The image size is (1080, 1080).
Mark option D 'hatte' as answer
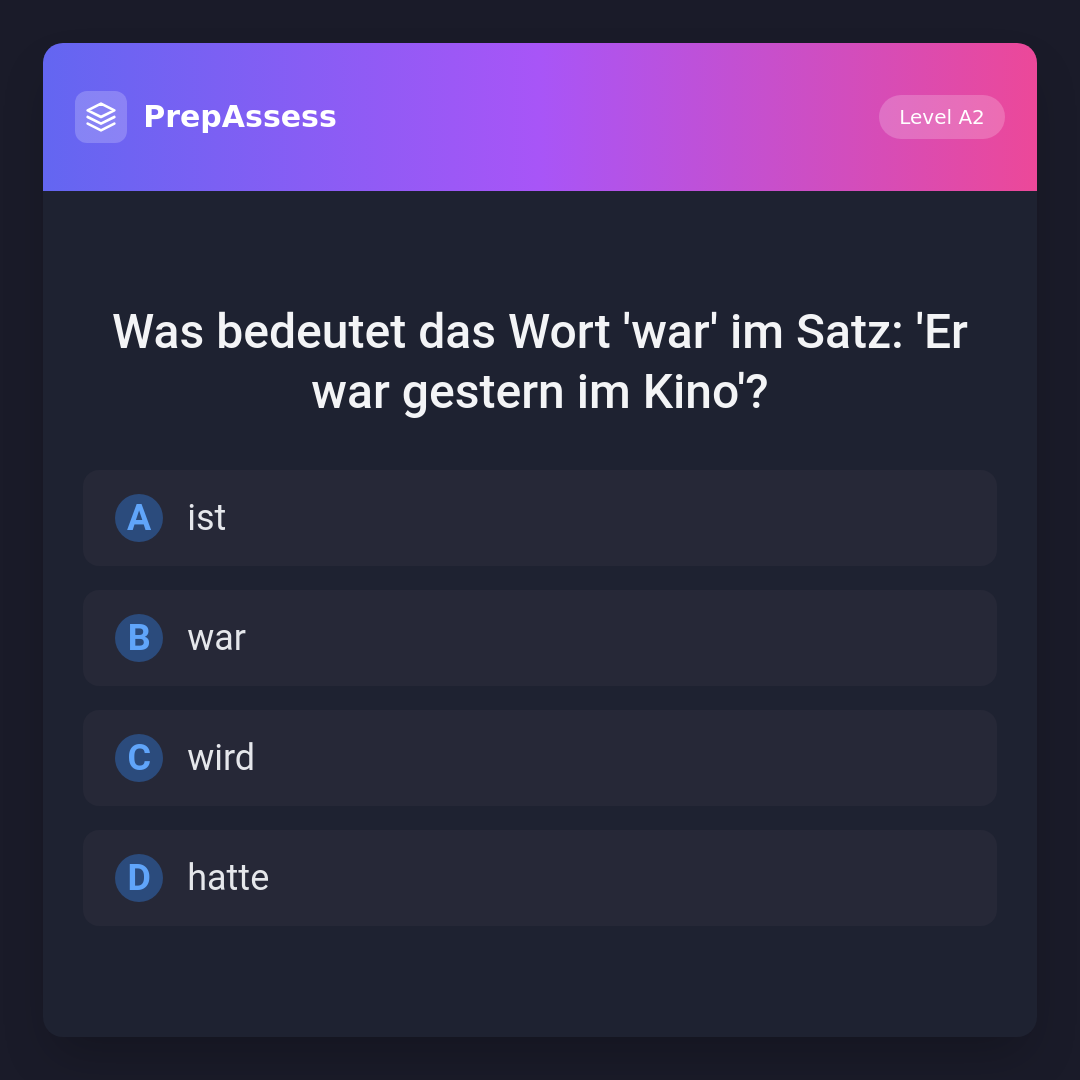(x=540, y=878)
